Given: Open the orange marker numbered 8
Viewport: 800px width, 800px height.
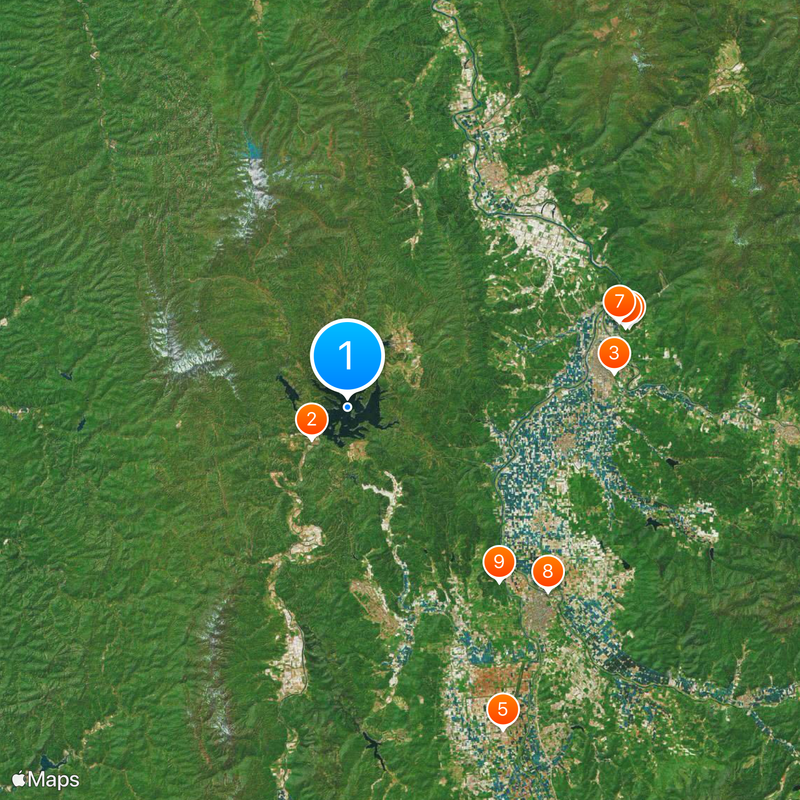Looking at the screenshot, I should click(547, 572).
